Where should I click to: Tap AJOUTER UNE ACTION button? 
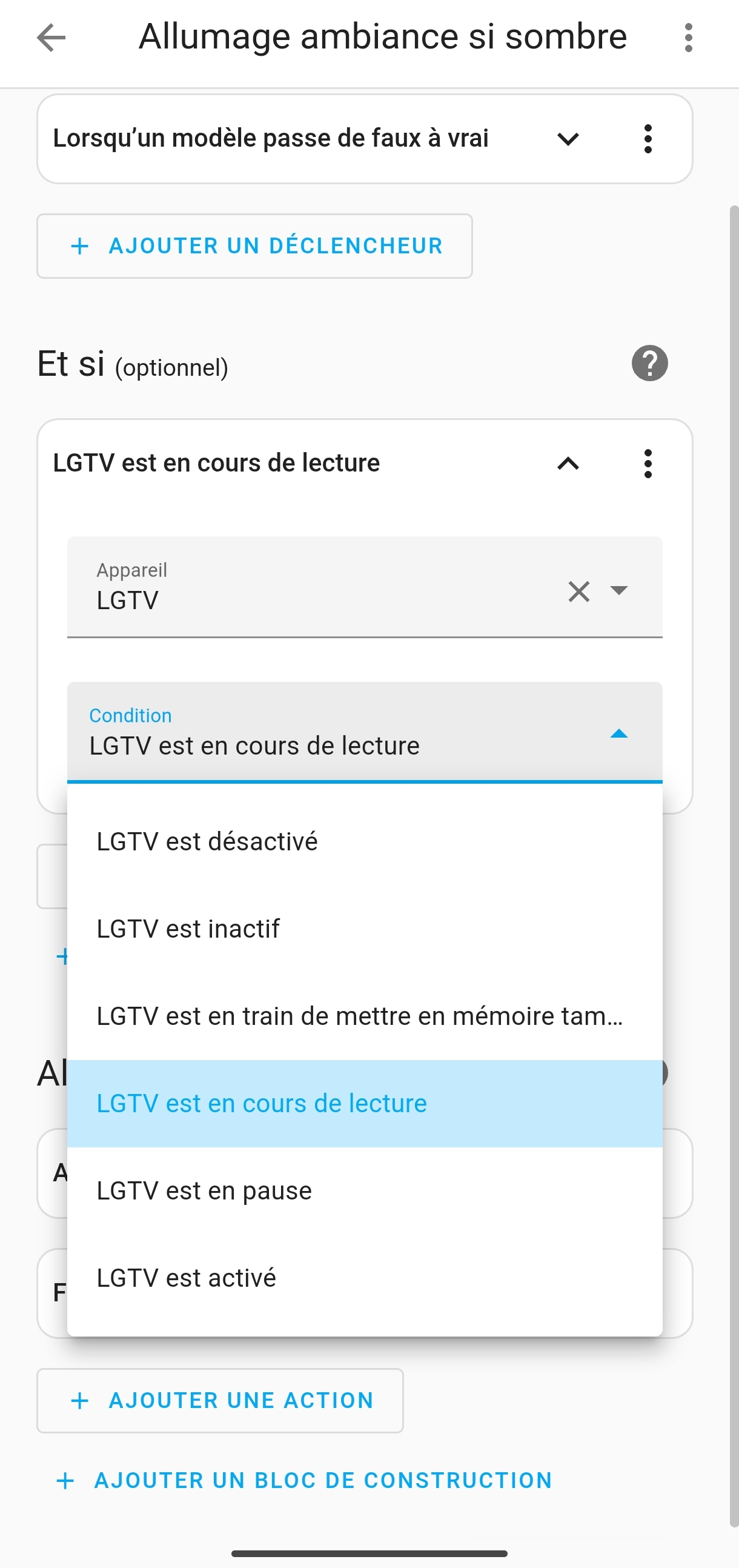(x=219, y=1401)
